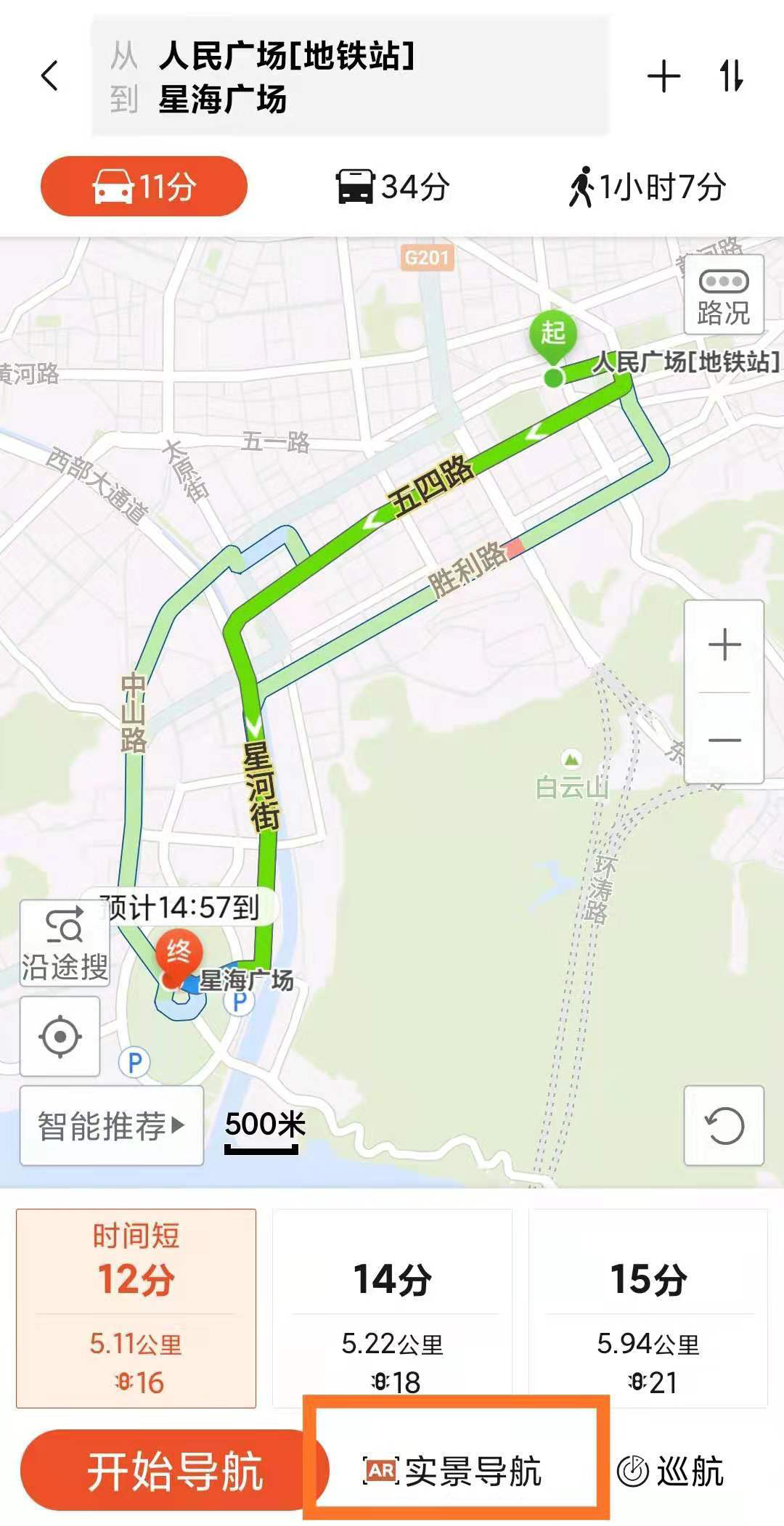Click the plus icon to add a waypoint
This screenshot has width=784, height=1526.
tap(664, 75)
